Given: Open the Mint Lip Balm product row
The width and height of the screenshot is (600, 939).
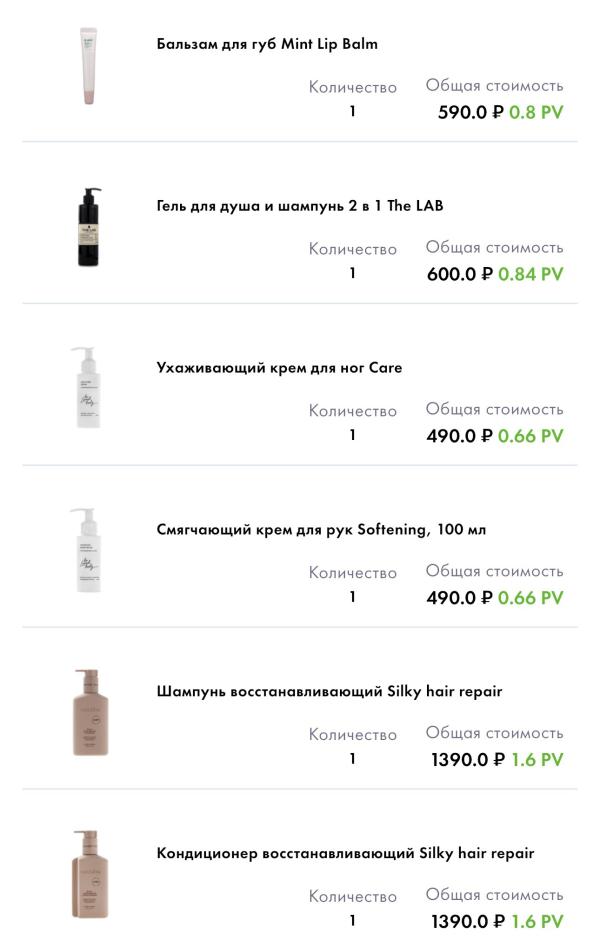Looking at the screenshot, I should click(x=267, y=44).
